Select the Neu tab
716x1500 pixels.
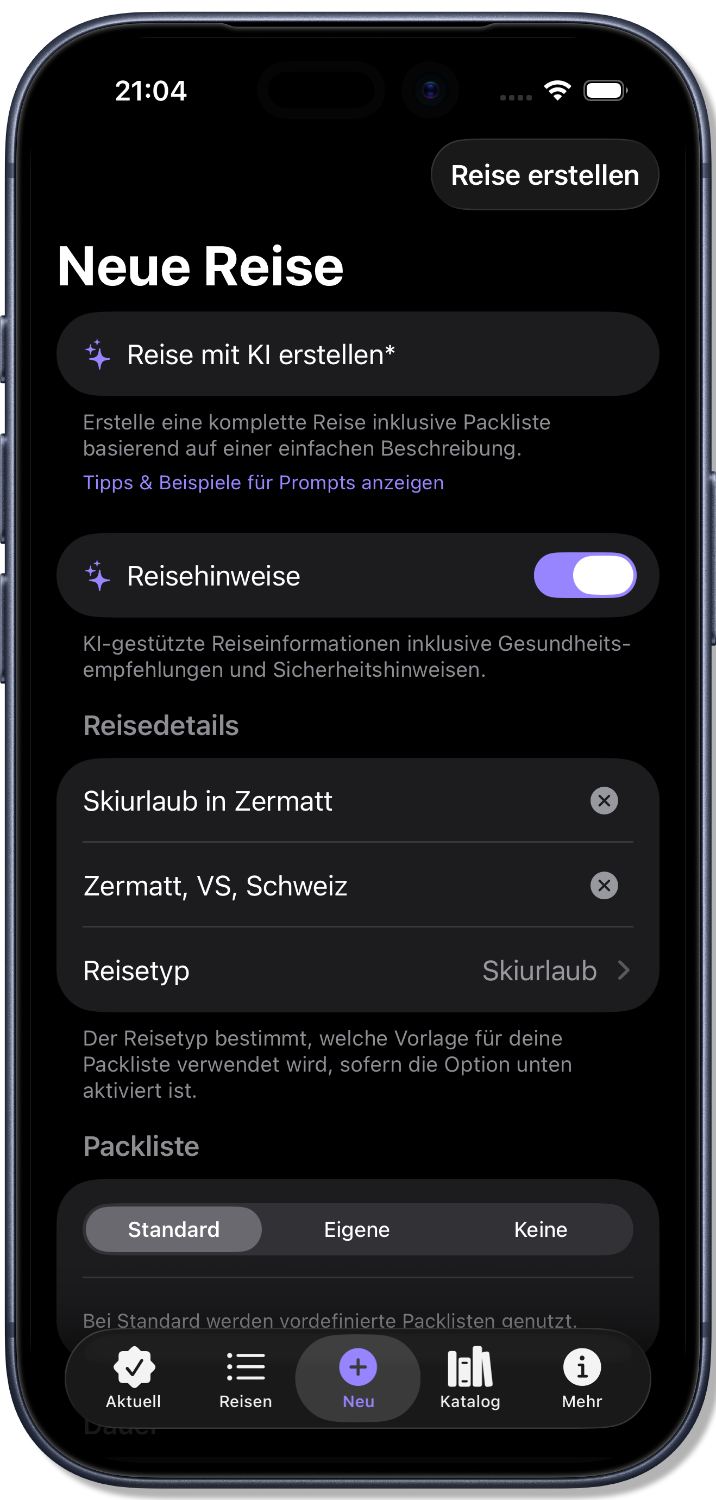[x=358, y=1378]
